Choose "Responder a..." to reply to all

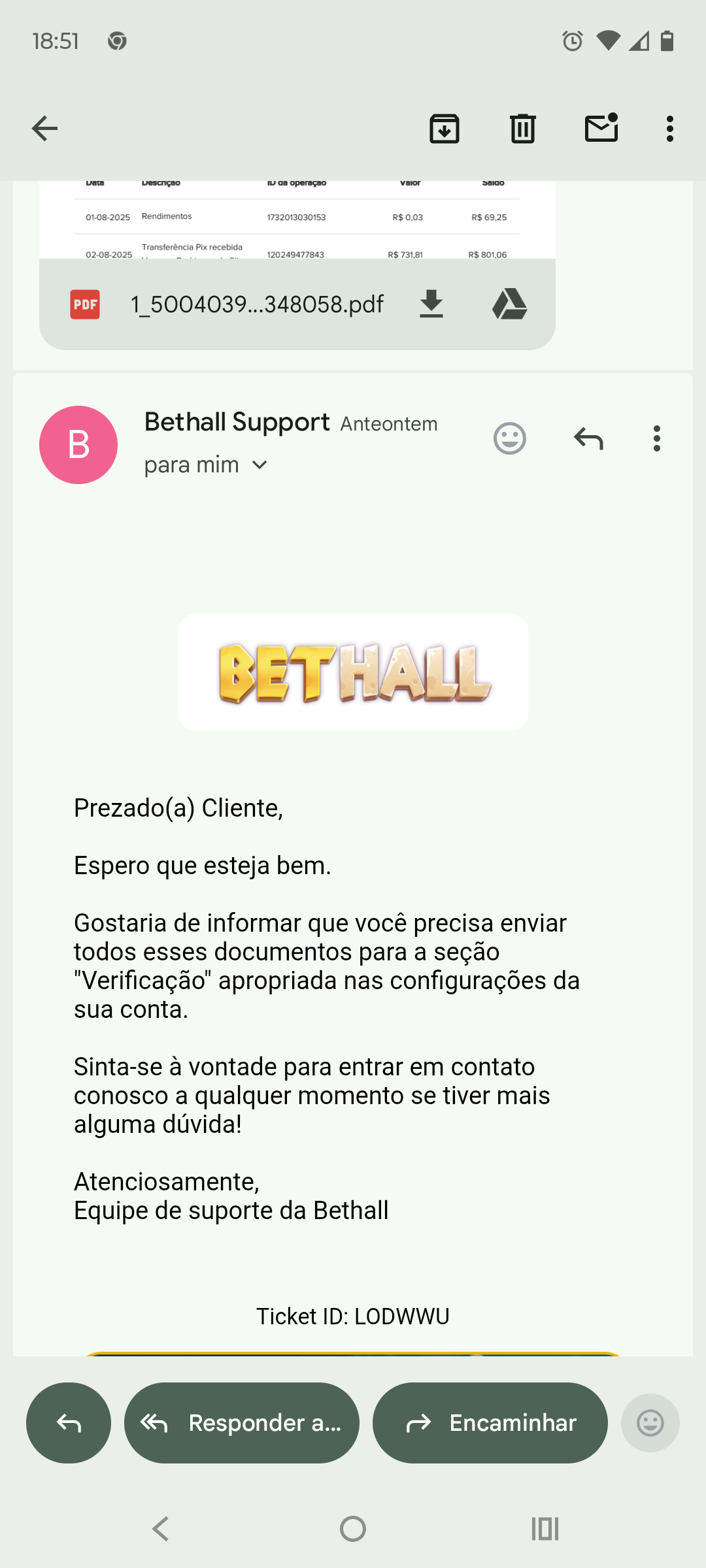click(x=242, y=1423)
